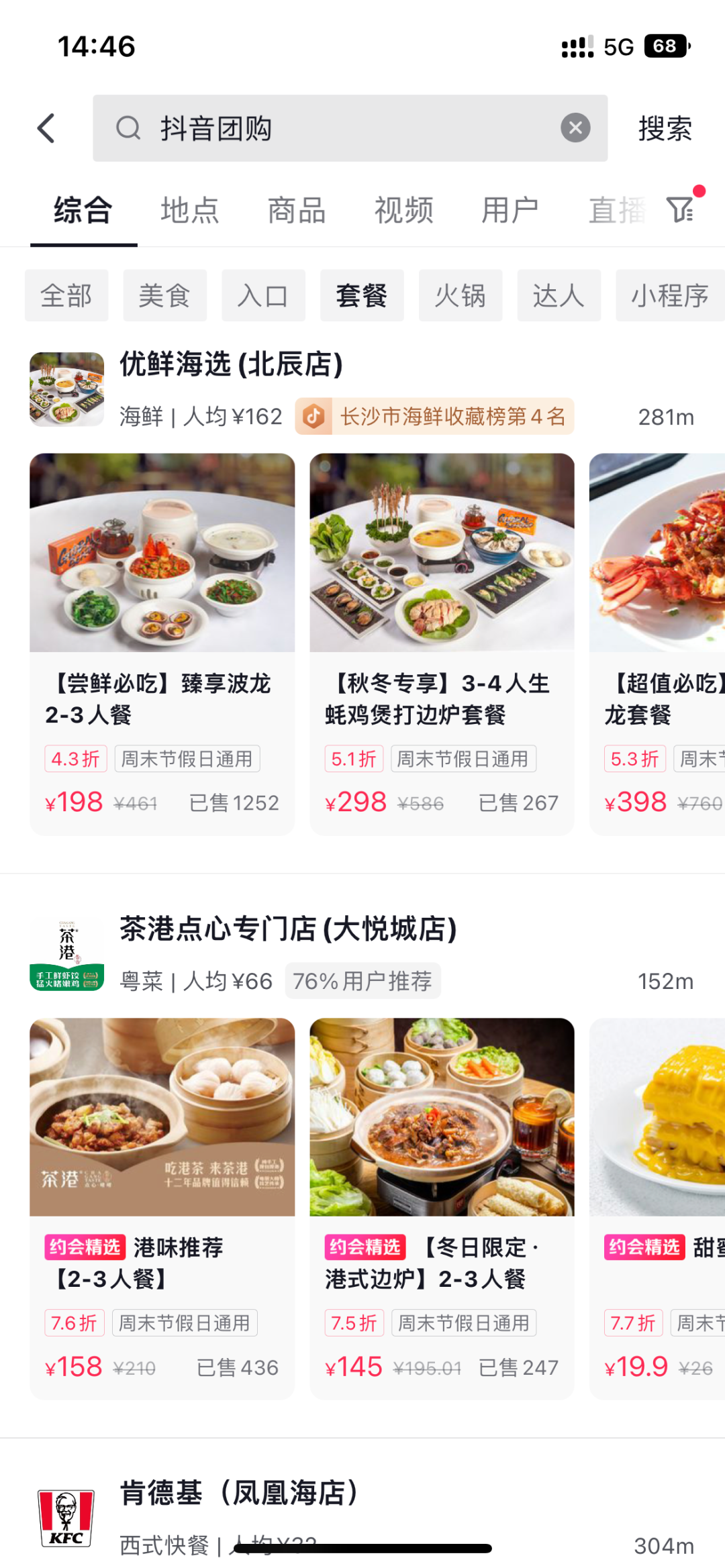Open 优鲜海选 (北辰店) store page

231,365
